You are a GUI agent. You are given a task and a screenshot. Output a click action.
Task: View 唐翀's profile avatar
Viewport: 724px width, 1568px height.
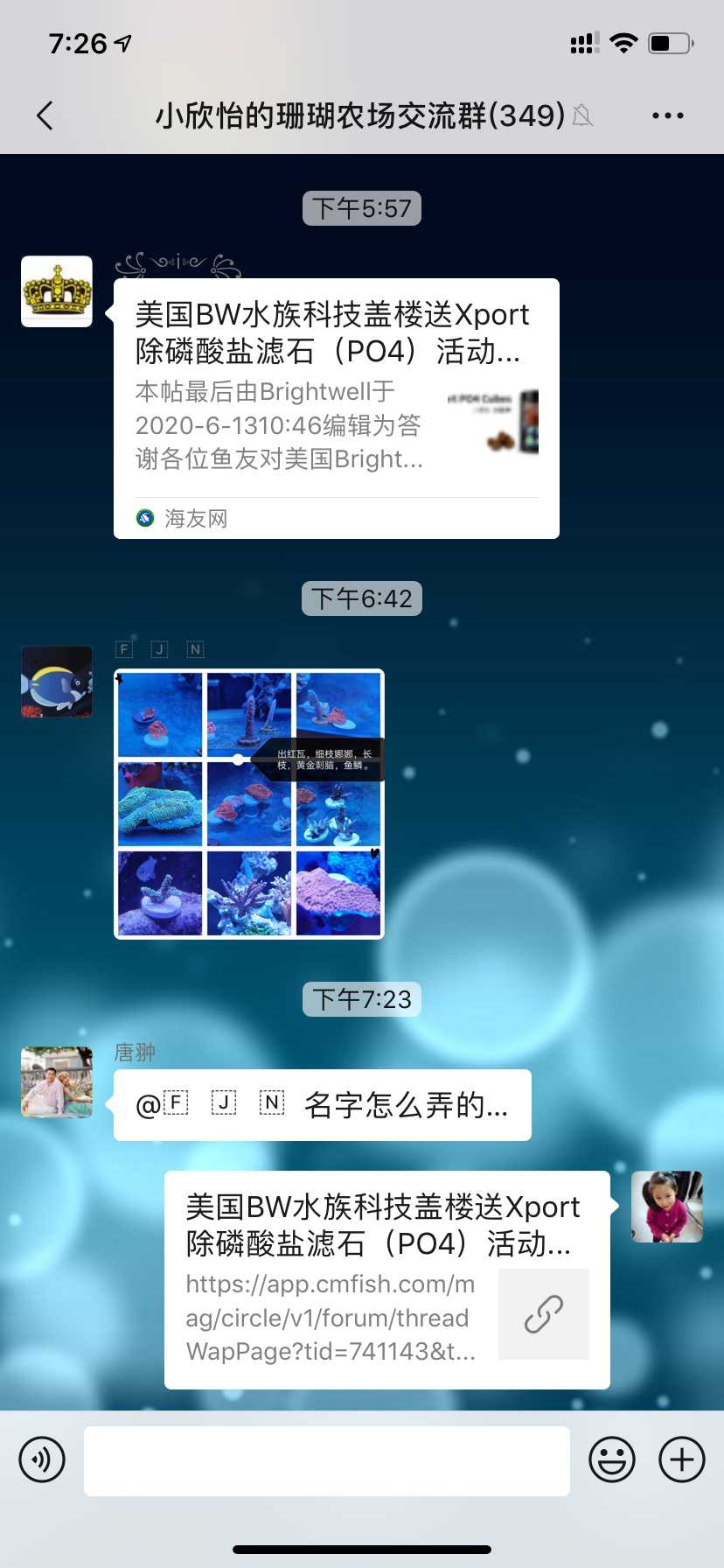click(57, 1081)
